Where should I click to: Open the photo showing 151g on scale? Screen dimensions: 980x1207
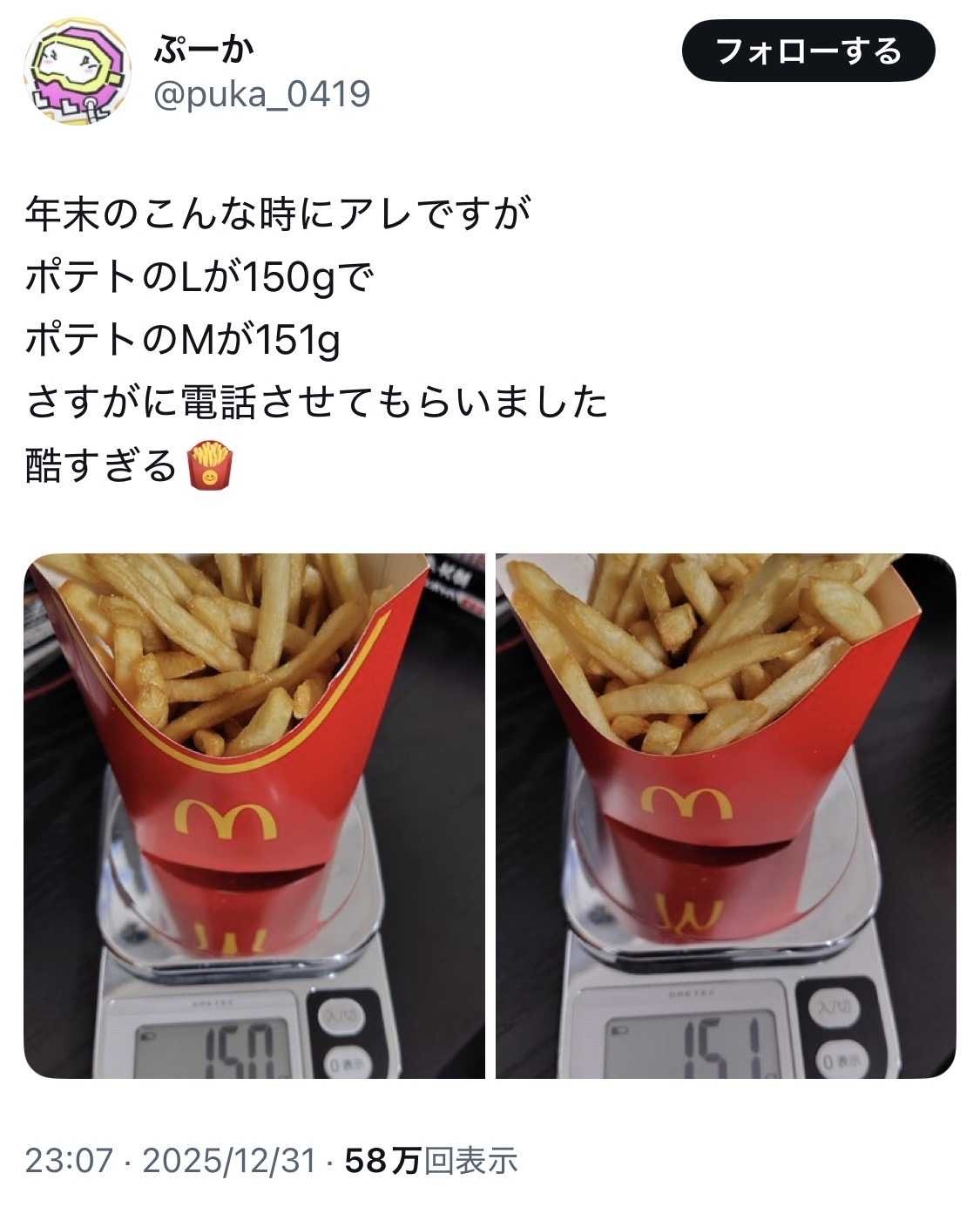(x=726, y=816)
